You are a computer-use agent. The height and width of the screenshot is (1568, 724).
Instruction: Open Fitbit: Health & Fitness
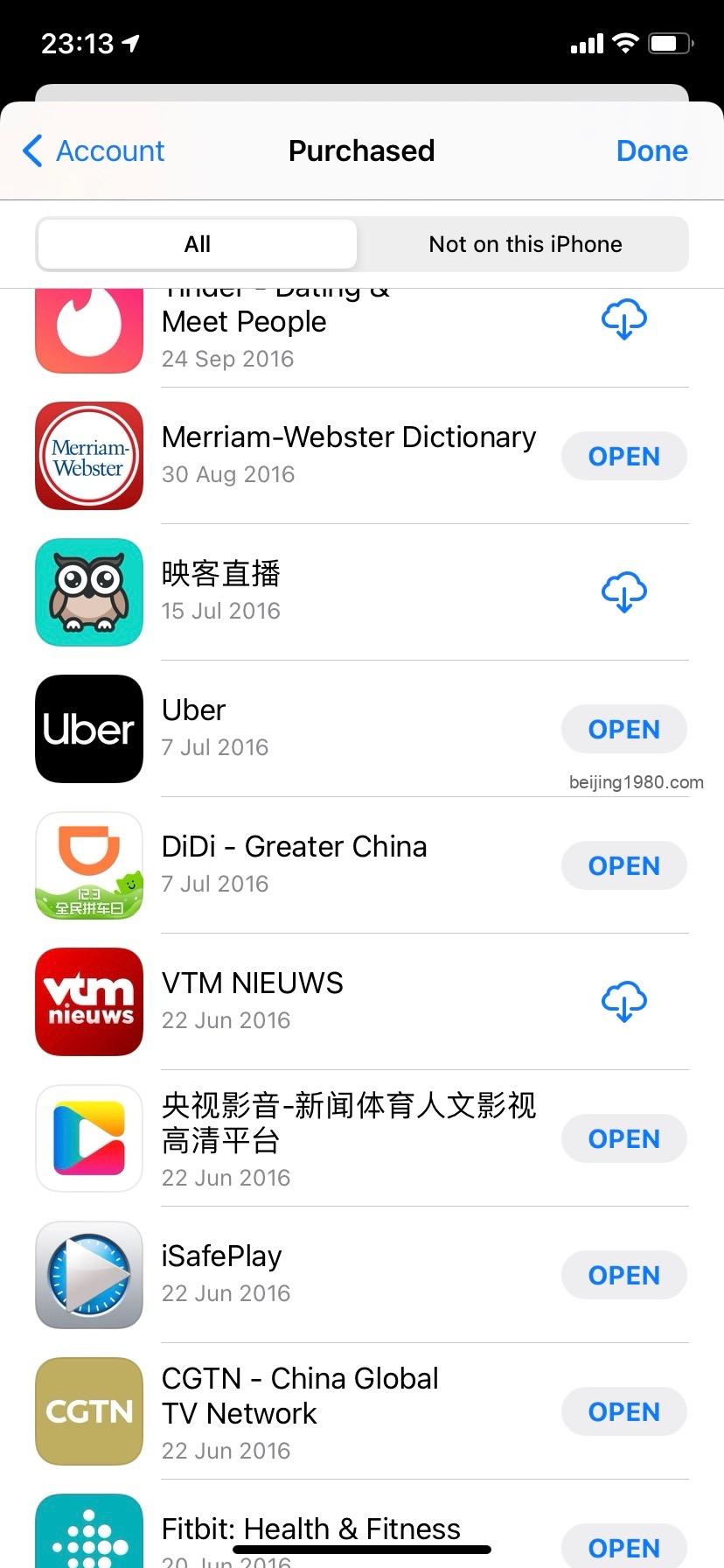623,1546
